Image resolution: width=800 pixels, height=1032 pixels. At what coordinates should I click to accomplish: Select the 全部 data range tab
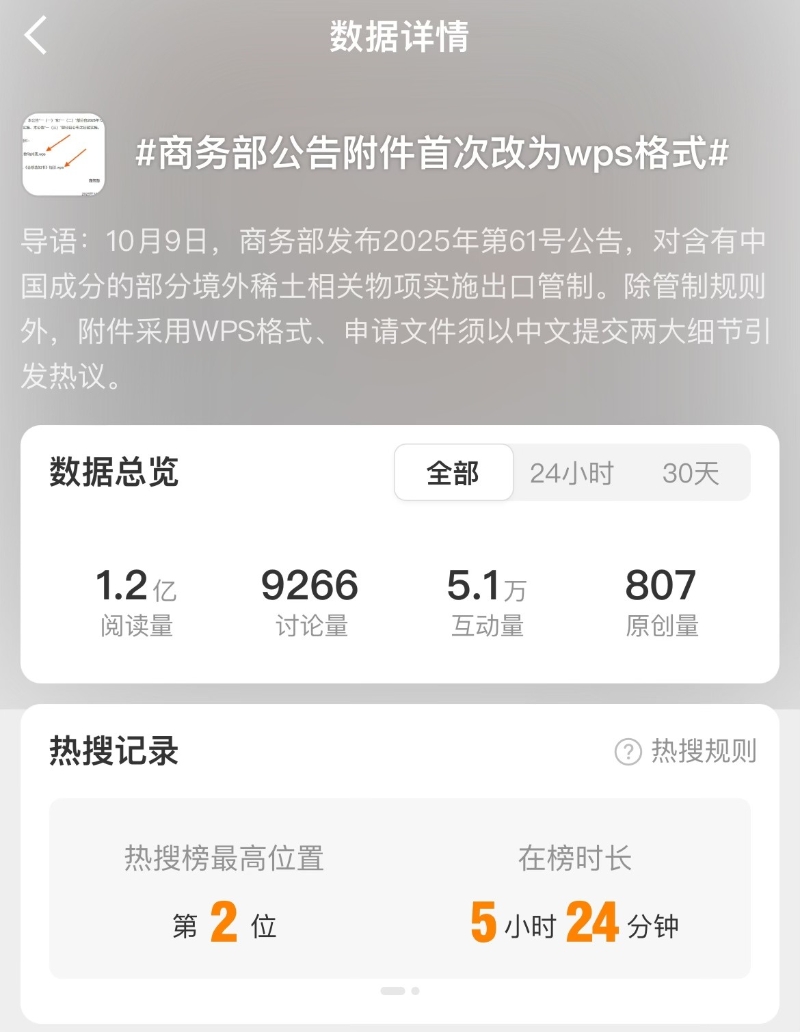(453, 473)
